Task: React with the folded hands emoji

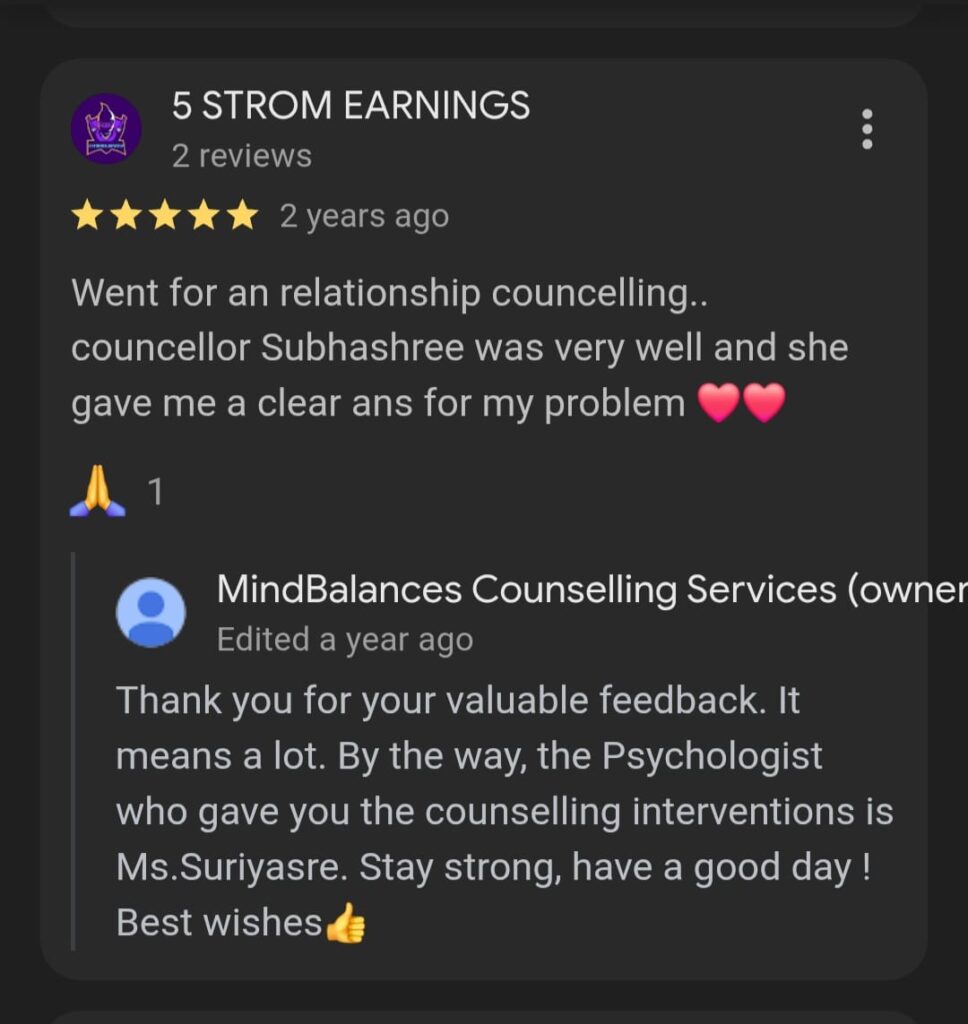Action: click(98, 493)
